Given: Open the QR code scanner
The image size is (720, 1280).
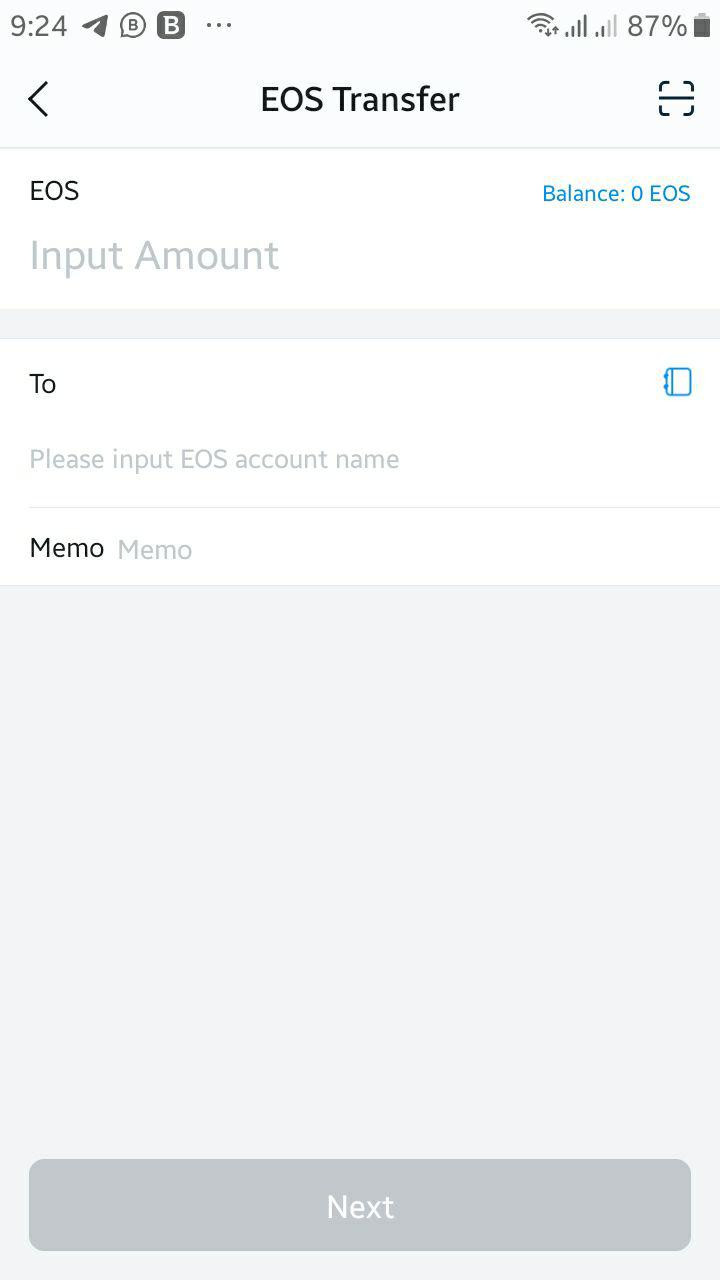Looking at the screenshot, I should point(676,99).
